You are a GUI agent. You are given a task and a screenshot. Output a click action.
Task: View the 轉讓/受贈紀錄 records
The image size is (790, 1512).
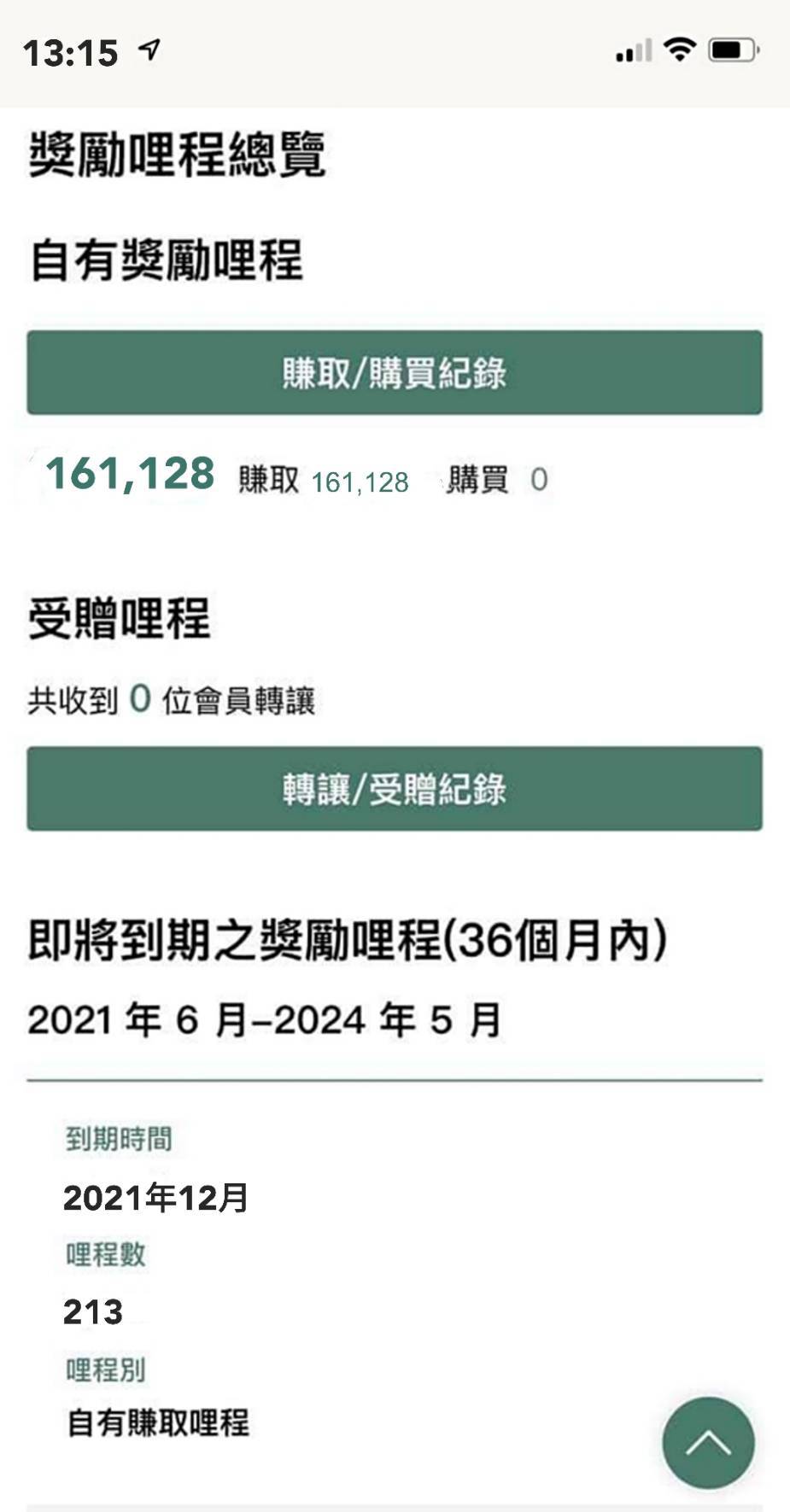(x=395, y=789)
